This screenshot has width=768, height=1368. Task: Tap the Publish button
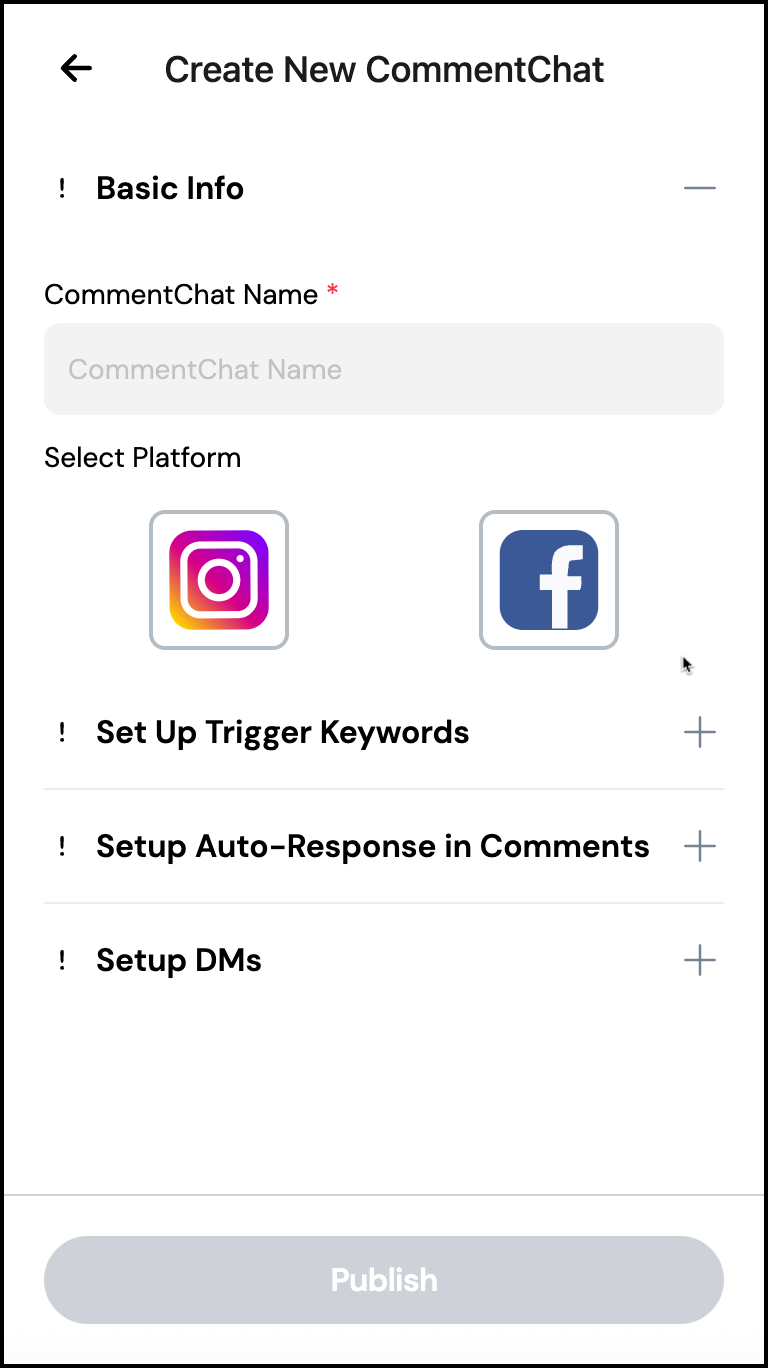pyautogui.click(x=384, y=1280)
